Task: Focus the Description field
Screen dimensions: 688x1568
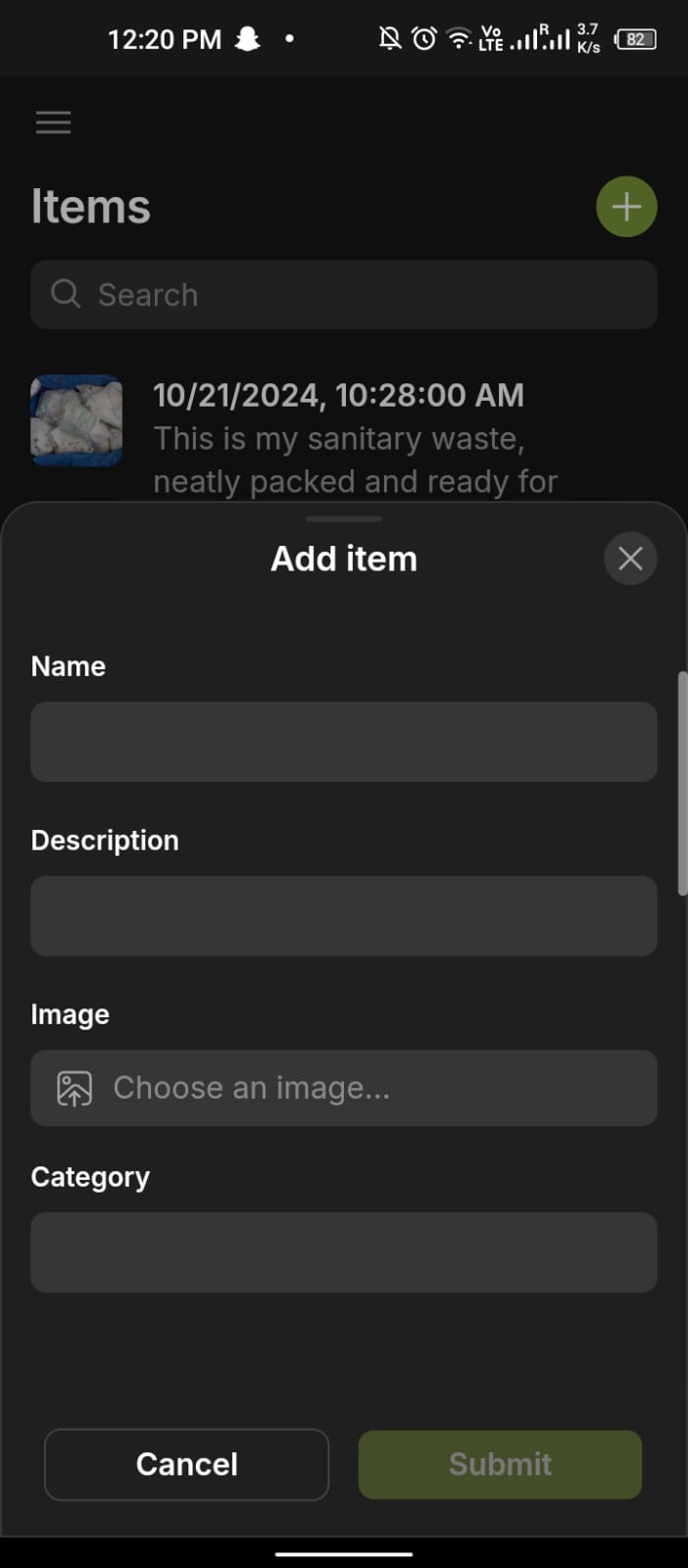Action: tap(343, 915)
